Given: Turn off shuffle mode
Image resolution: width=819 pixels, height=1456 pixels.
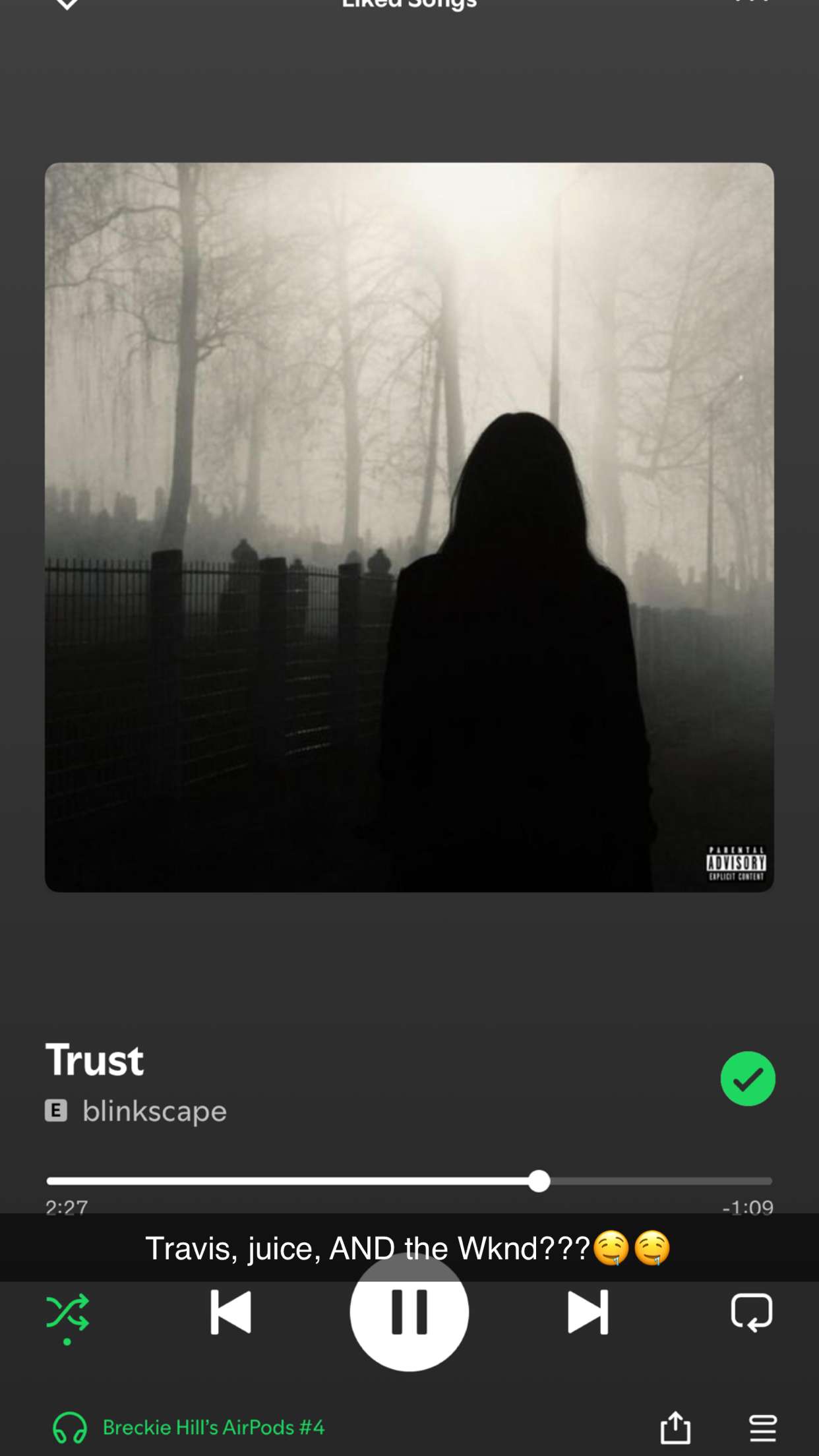Looking at the screenshot, I should pyautogui.click(x=67, y=1312).
